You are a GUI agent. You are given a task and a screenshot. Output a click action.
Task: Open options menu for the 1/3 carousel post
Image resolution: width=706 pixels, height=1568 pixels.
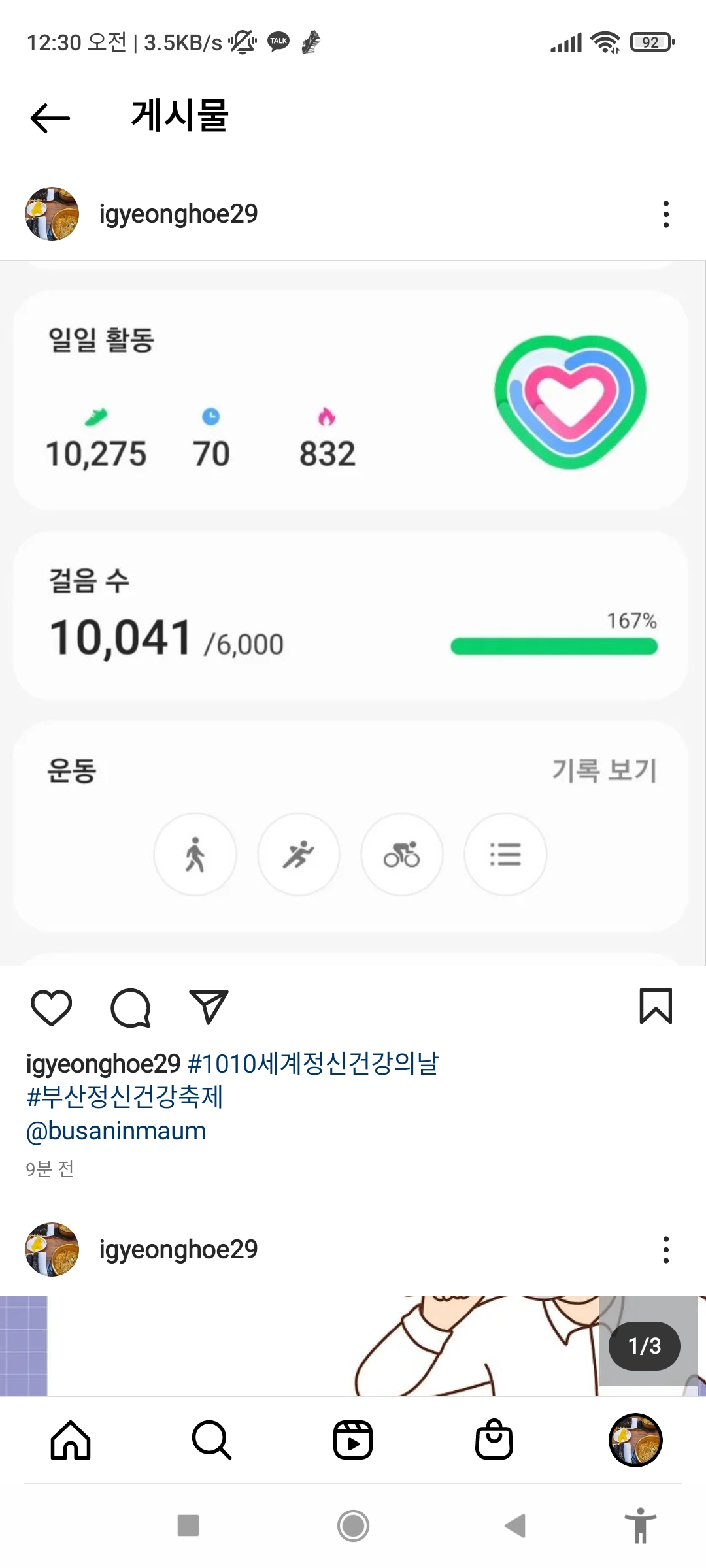(x=665, y=1250)
